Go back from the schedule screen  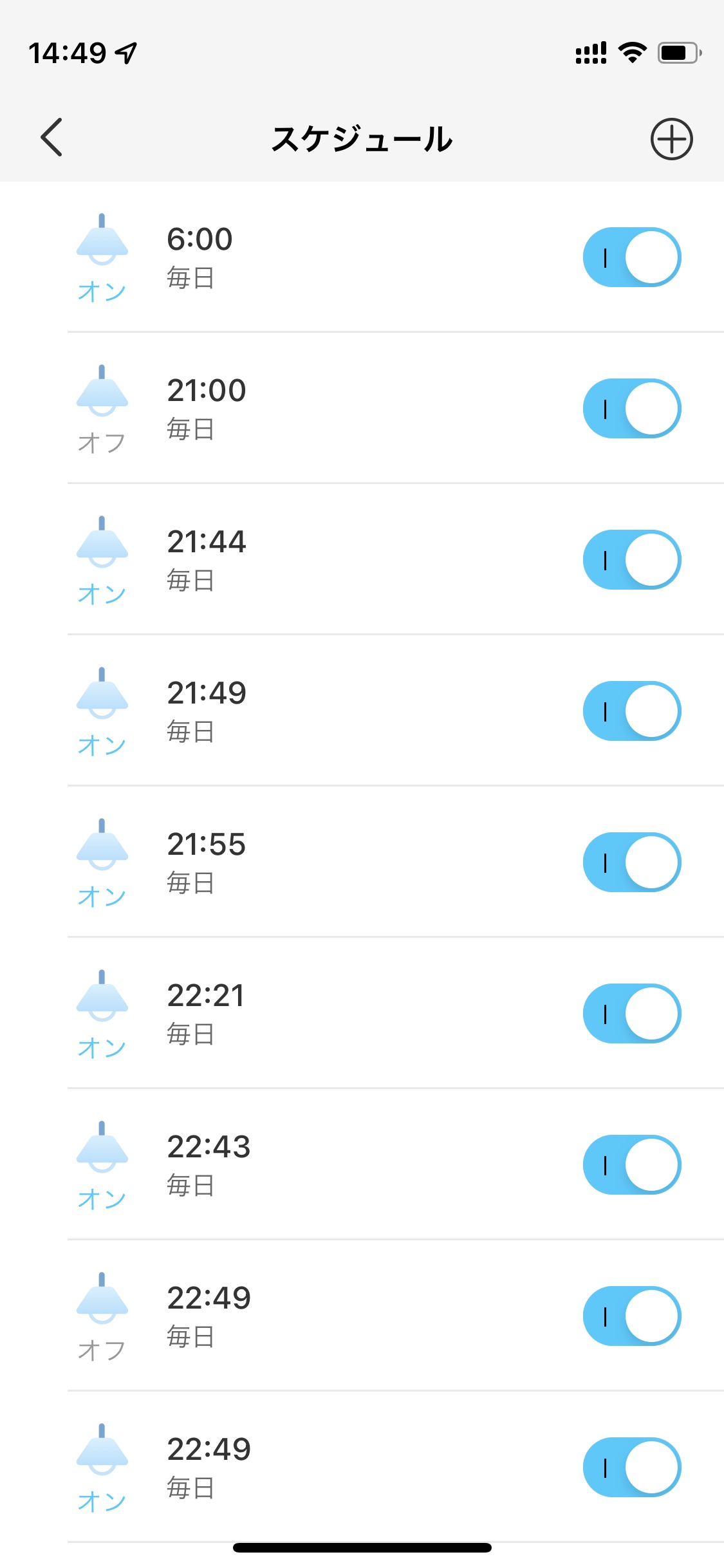[x=51, y=137]
